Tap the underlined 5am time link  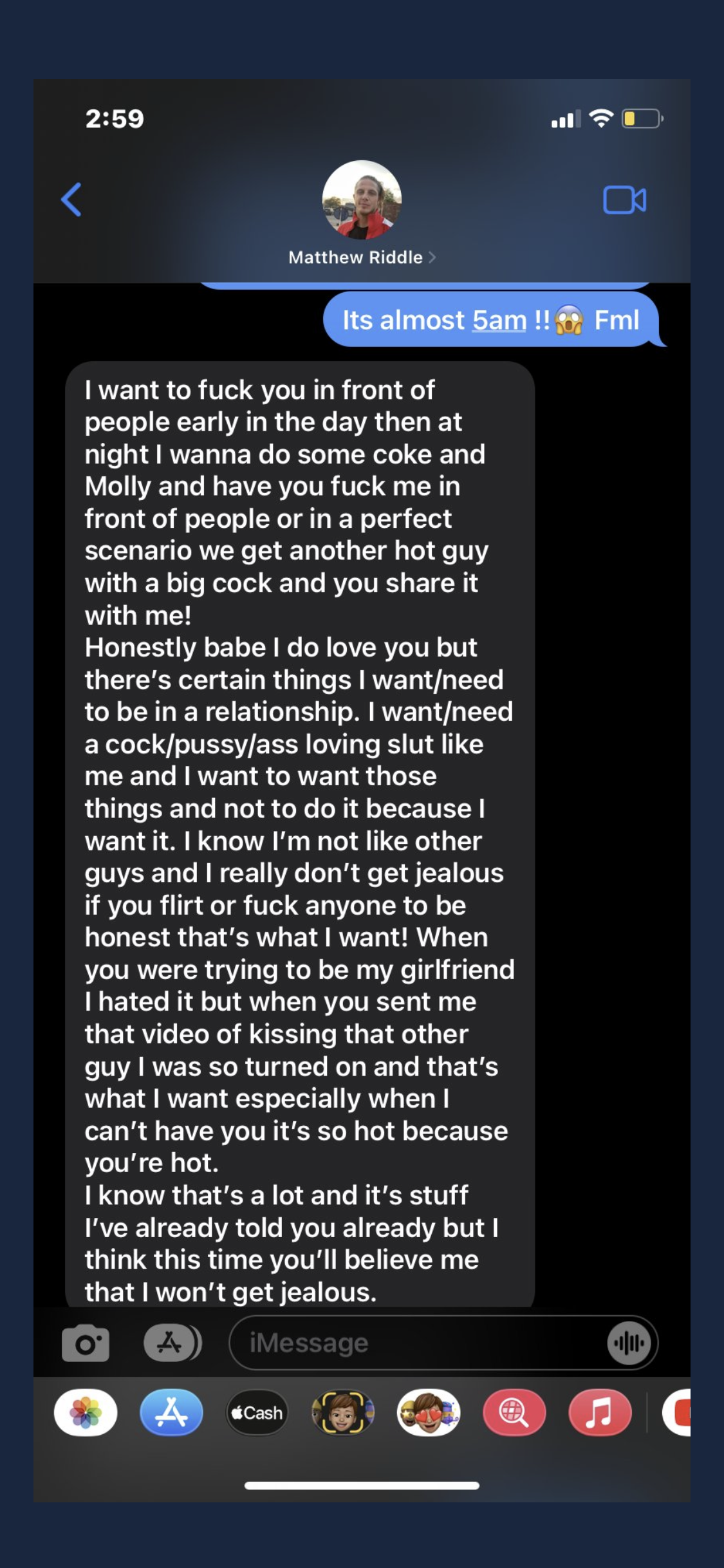click(x=499, y=320)
